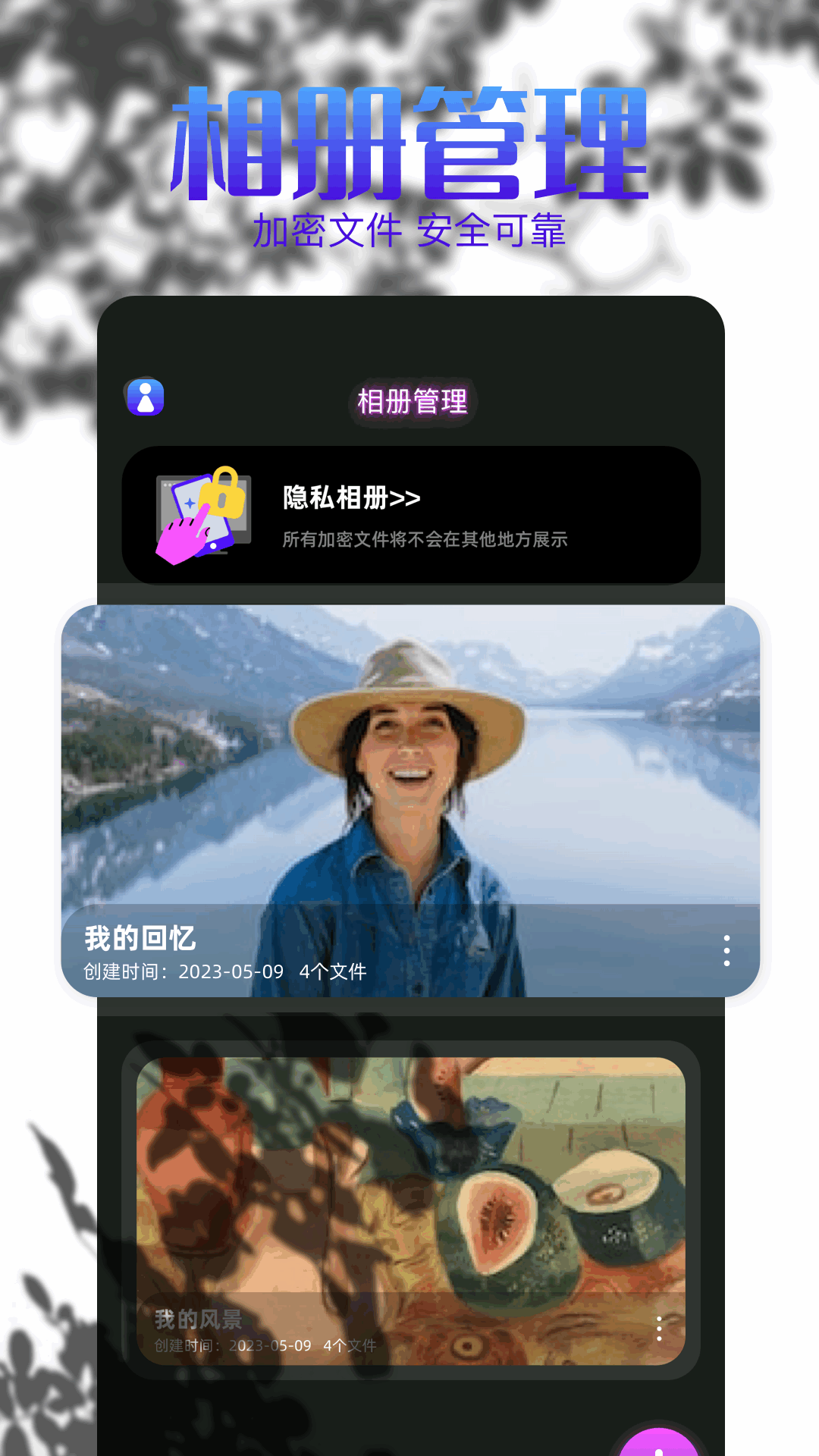819x1456 pixels.
Task: Click the monitor icon in privacy graphic
Action: point(203,507)
